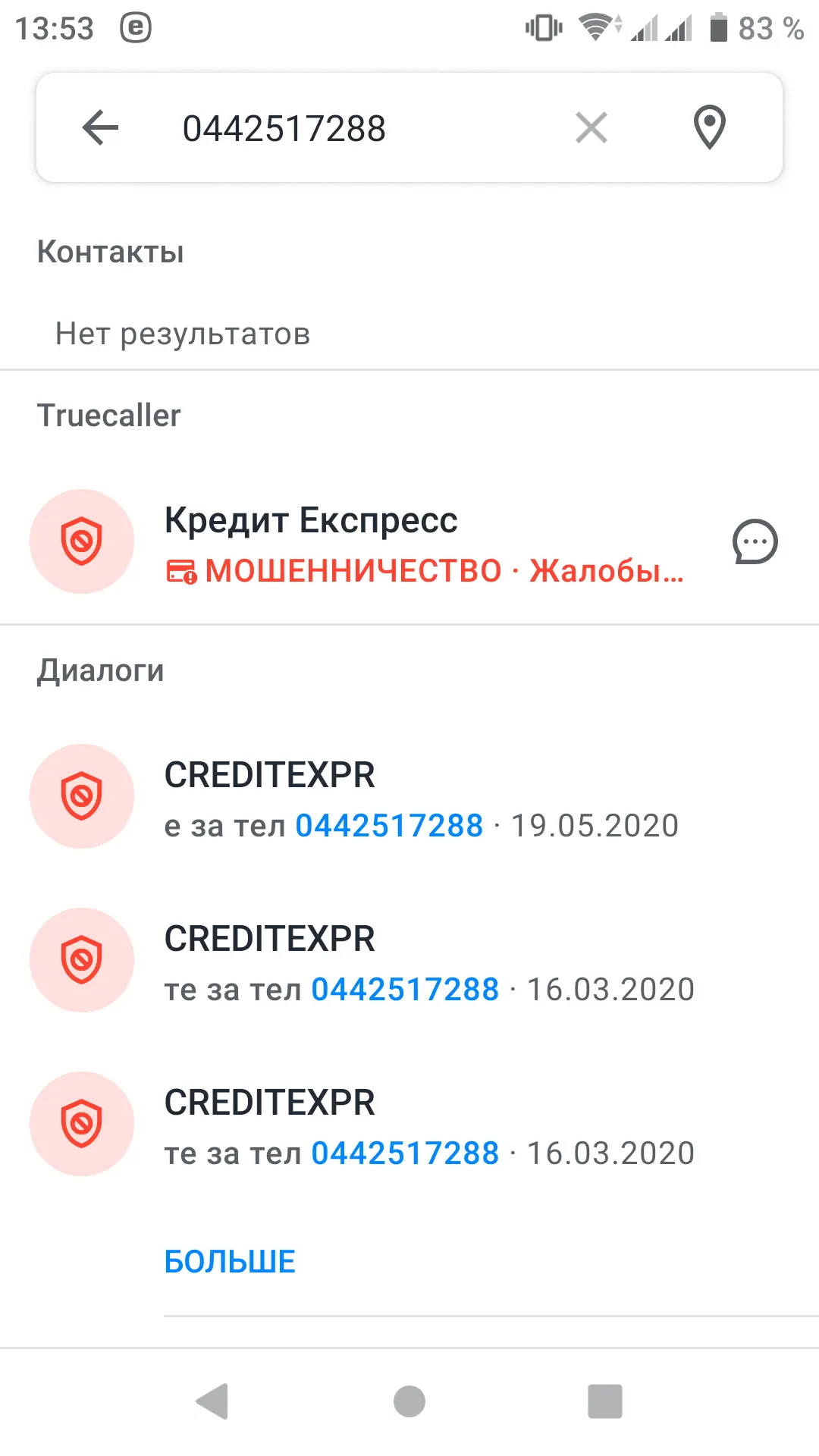Tap БОЛЬШЕ to show more dialogs
The height and width of the screenshot is (1456, 819).
[230, 1262]
